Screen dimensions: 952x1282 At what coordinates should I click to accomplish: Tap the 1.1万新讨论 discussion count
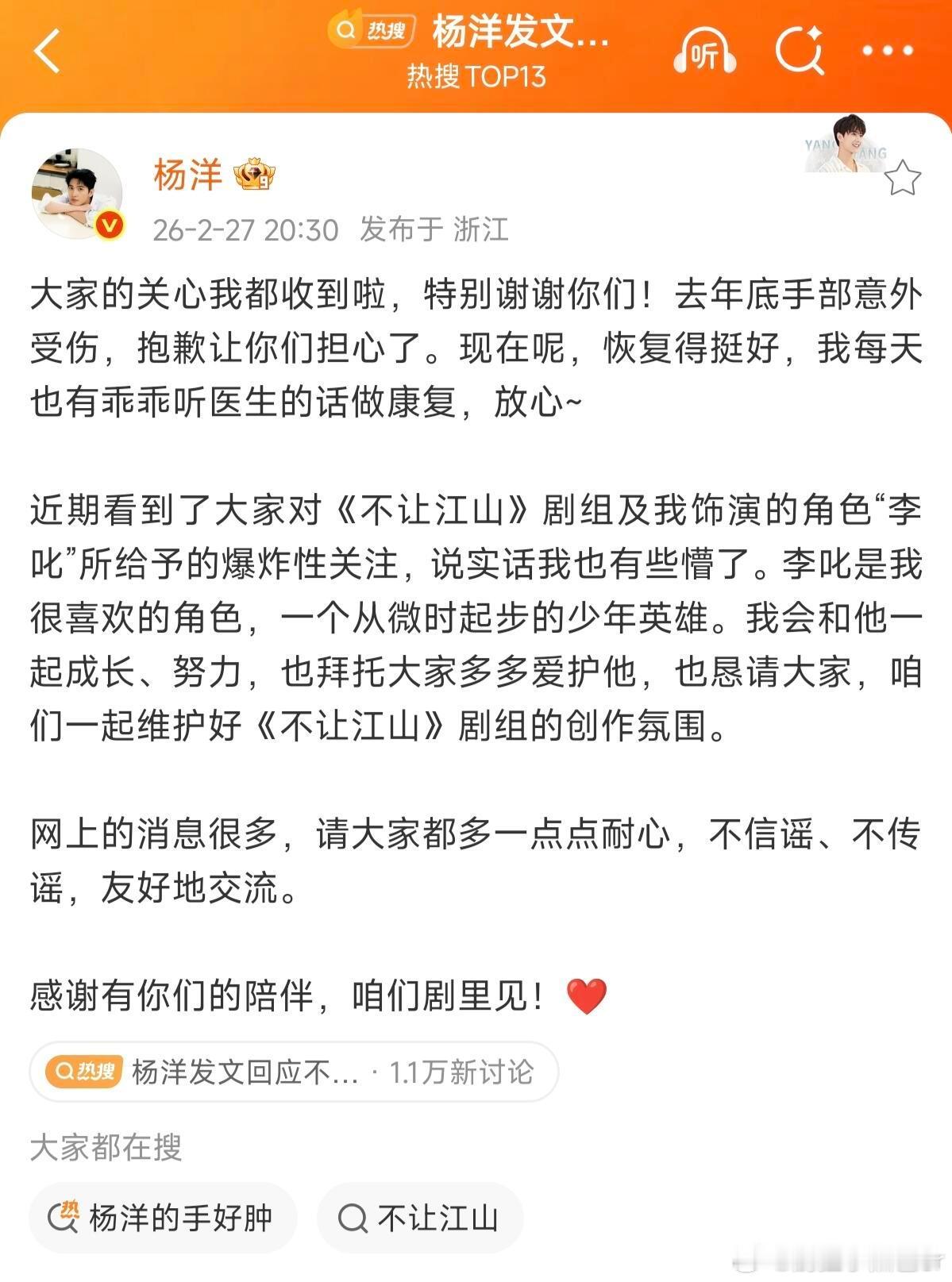[459, 1072]
